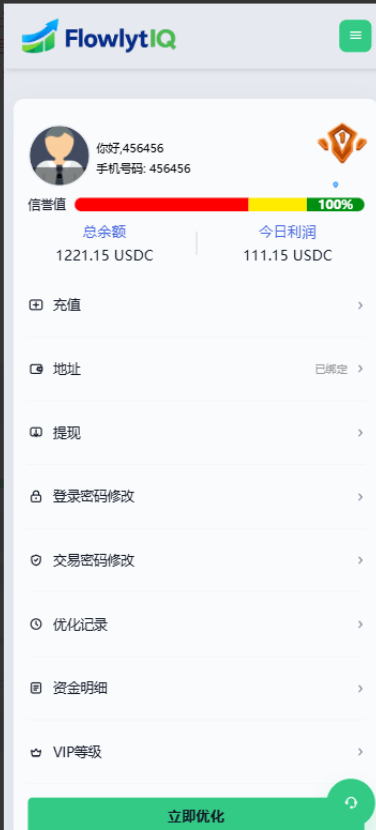Open the 地址 address row

196,369
